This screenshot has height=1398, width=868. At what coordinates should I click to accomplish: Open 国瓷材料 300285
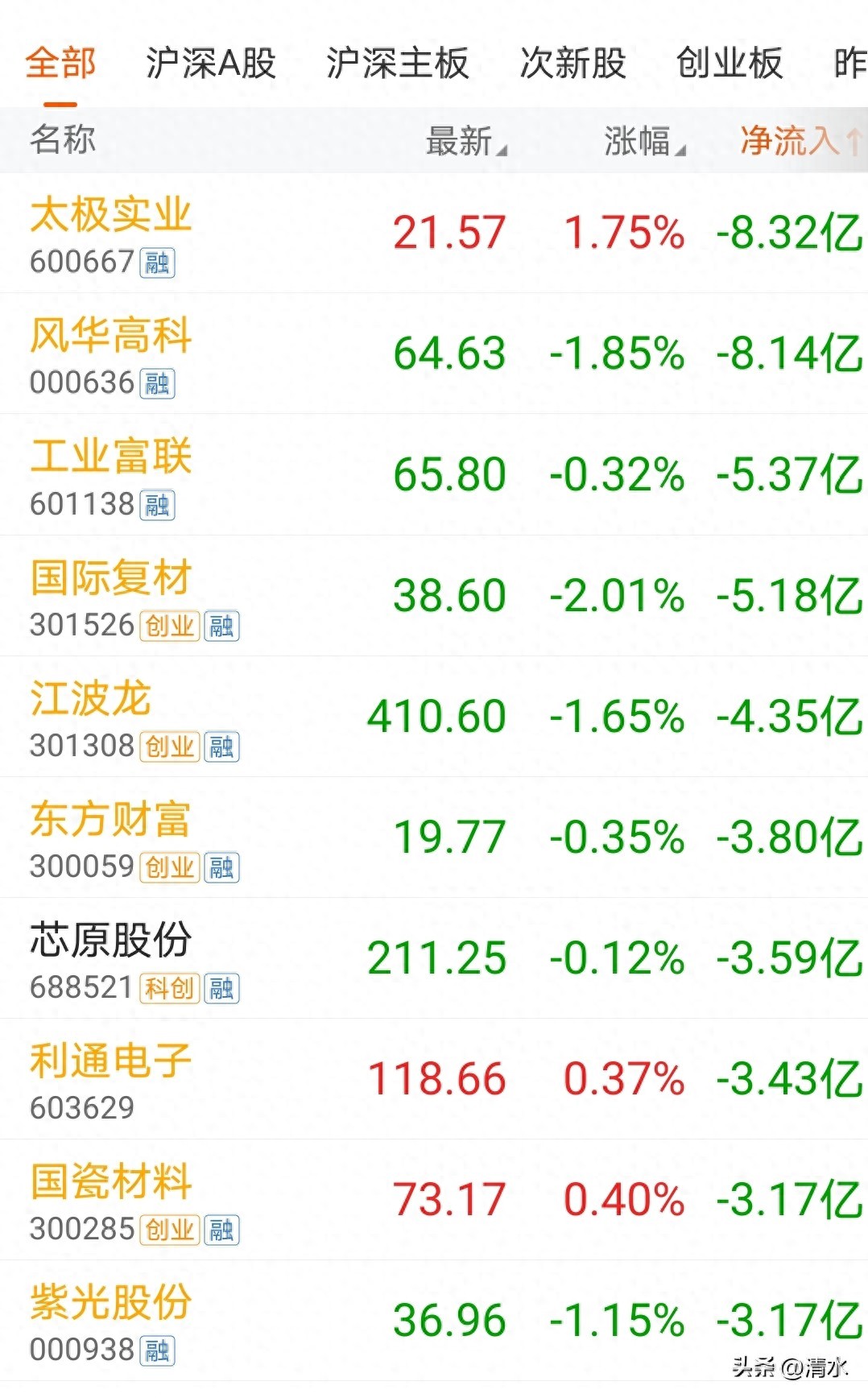(434, 1200)
